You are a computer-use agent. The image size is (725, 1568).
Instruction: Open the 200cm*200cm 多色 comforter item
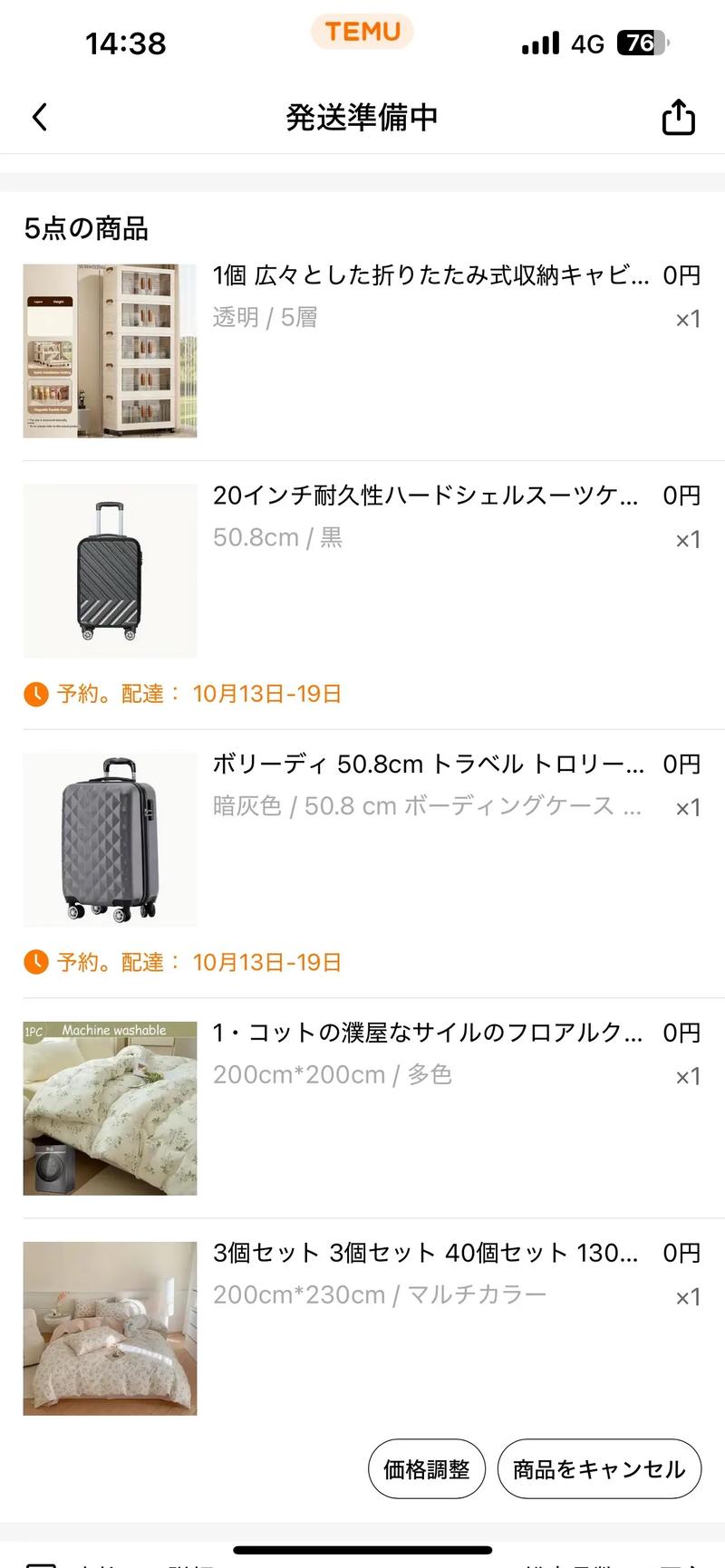[x=428, y=1033]
